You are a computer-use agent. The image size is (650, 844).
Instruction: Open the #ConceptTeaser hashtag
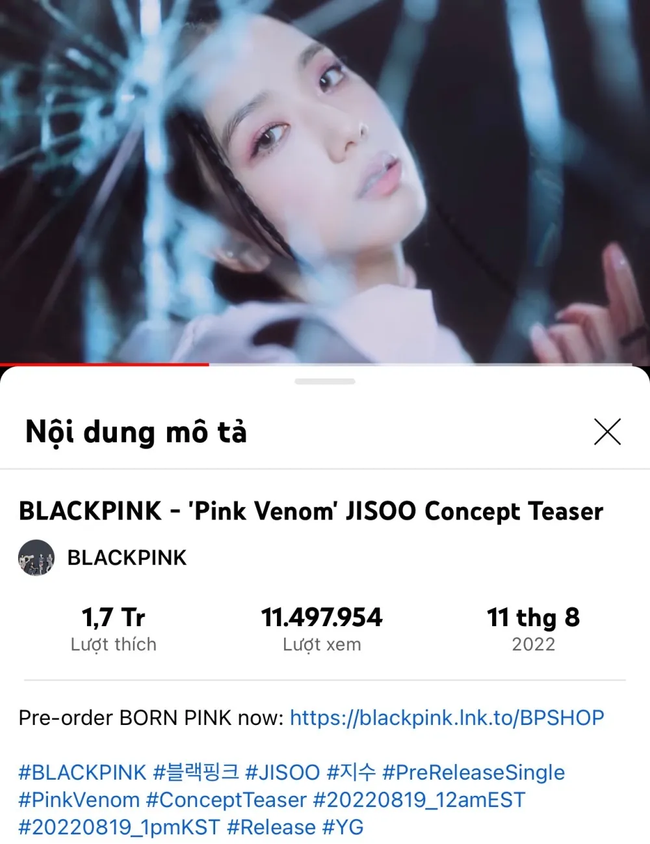(226, 800)
